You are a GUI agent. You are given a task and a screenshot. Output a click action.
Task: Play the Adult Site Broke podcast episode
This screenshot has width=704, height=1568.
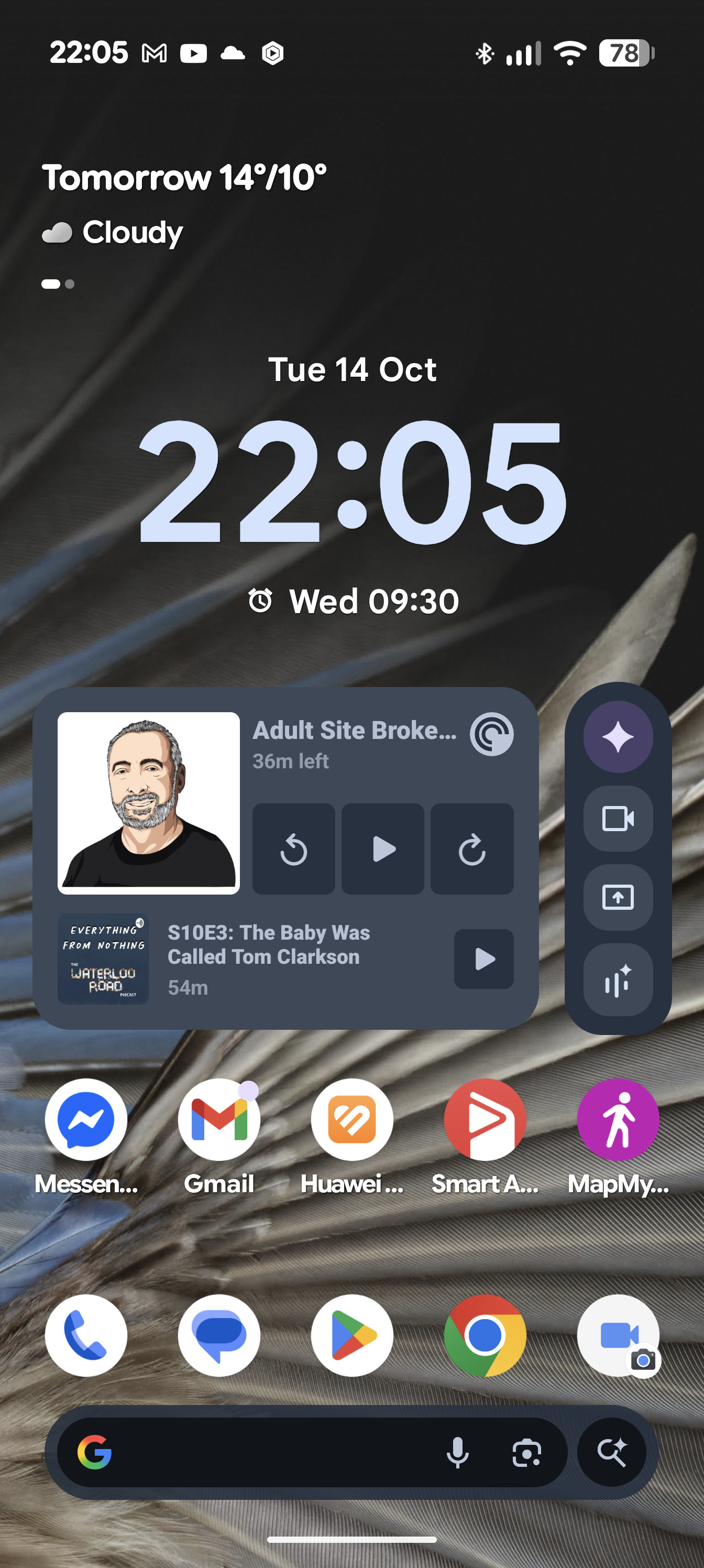click(x=383, y=848)
